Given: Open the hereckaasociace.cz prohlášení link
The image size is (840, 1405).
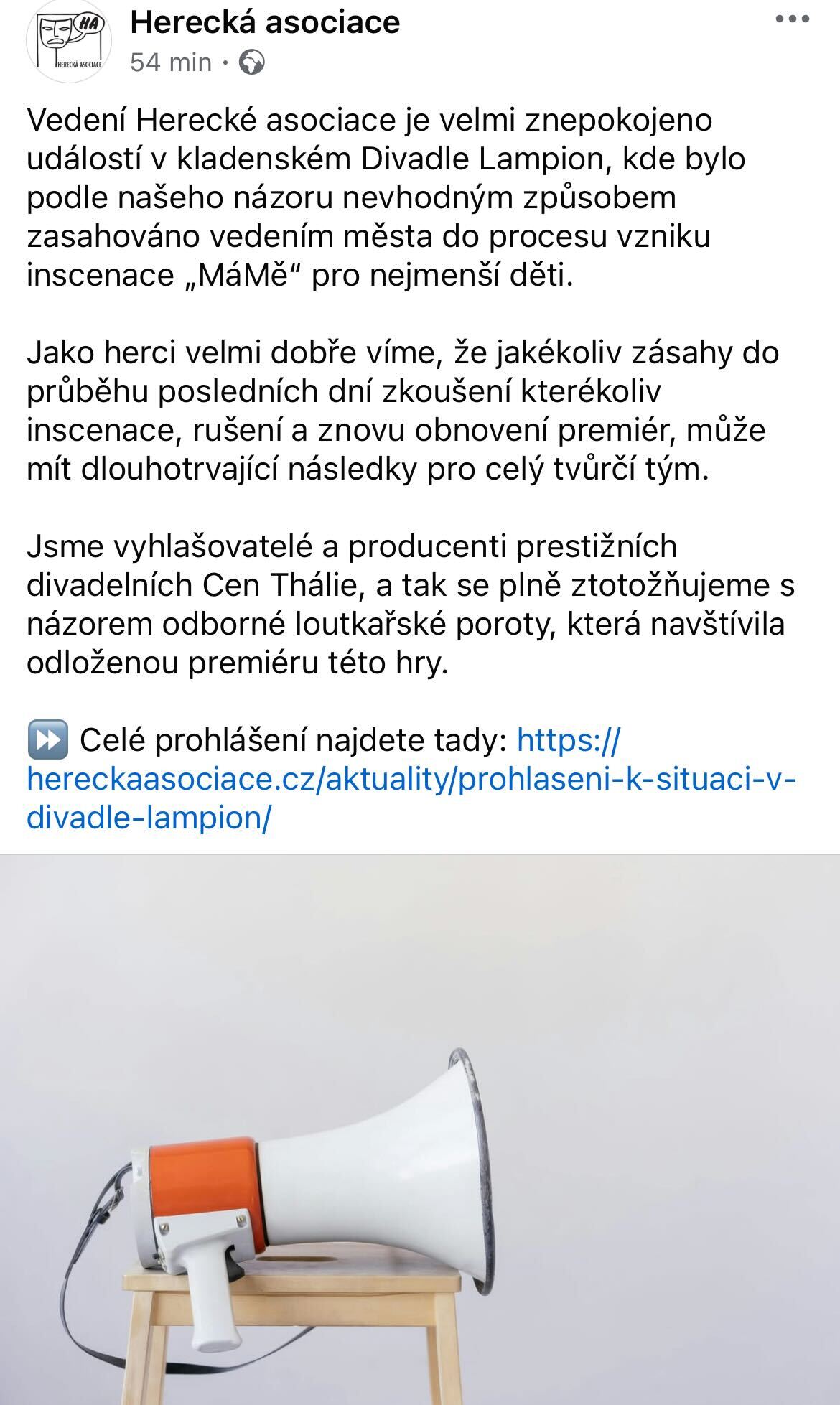Looking at the screenshot, I should coord(411,778).
